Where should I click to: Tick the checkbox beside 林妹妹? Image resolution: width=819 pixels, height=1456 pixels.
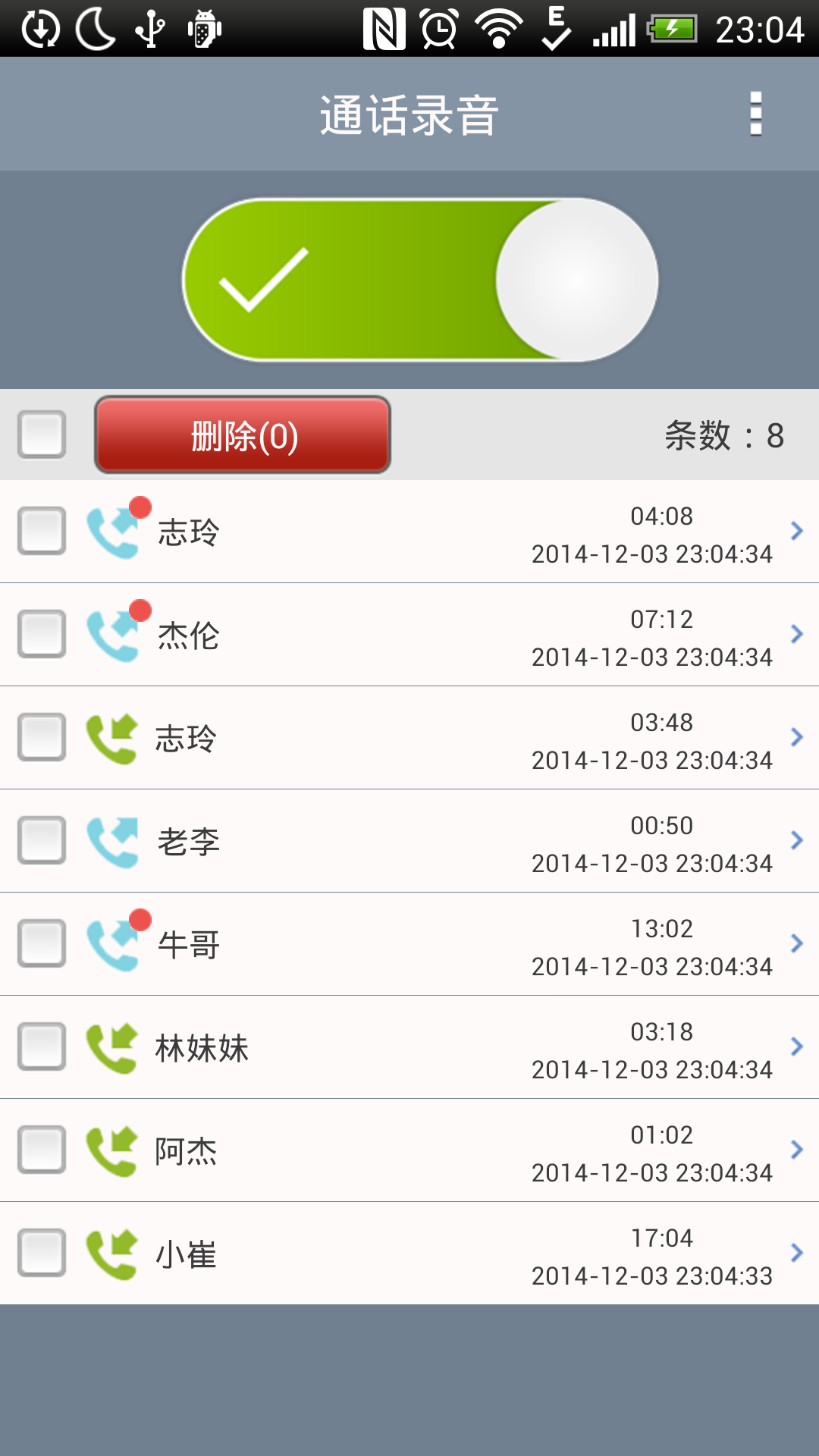pyautogui.click(x=42, y=1046)
